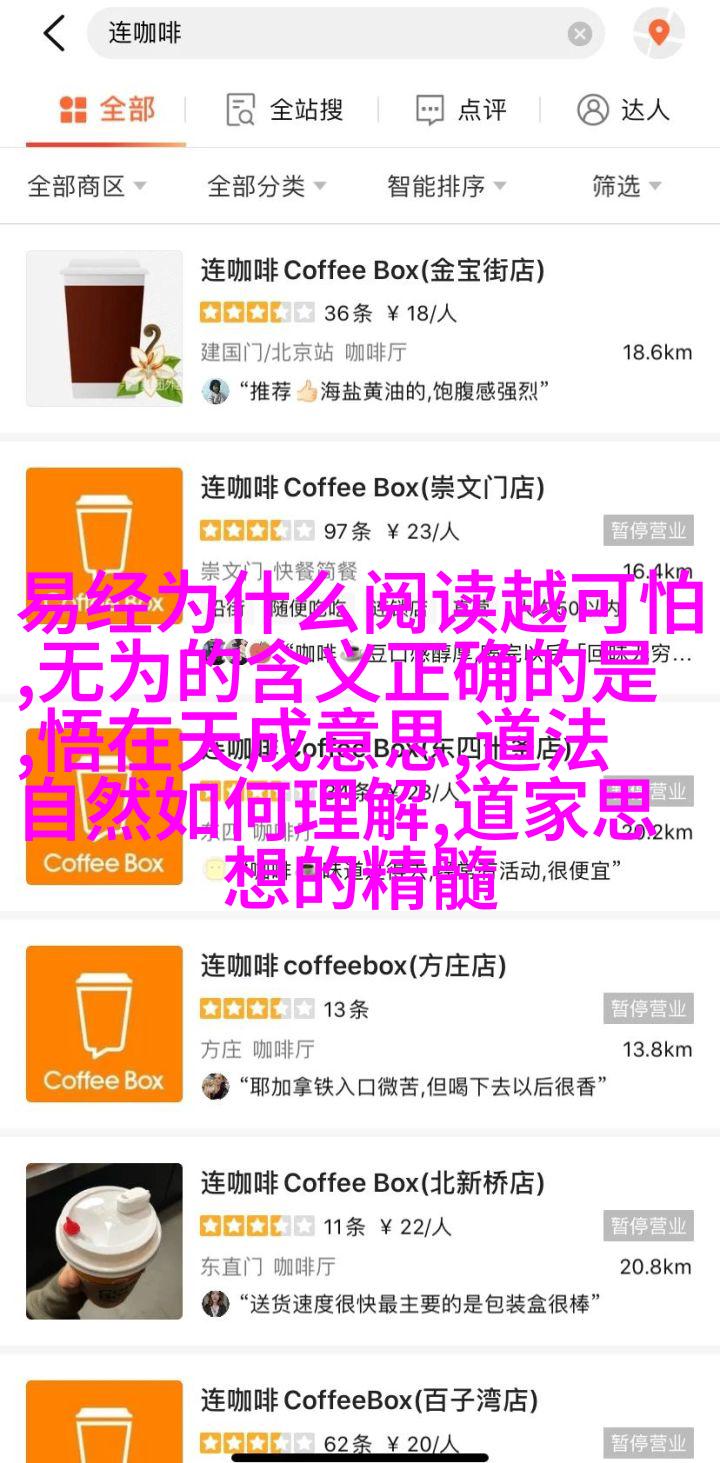The width and height of the screenshot is (720, 1463).
Task: Expand the 全部商区 dropdown
Action: point(87,186)
